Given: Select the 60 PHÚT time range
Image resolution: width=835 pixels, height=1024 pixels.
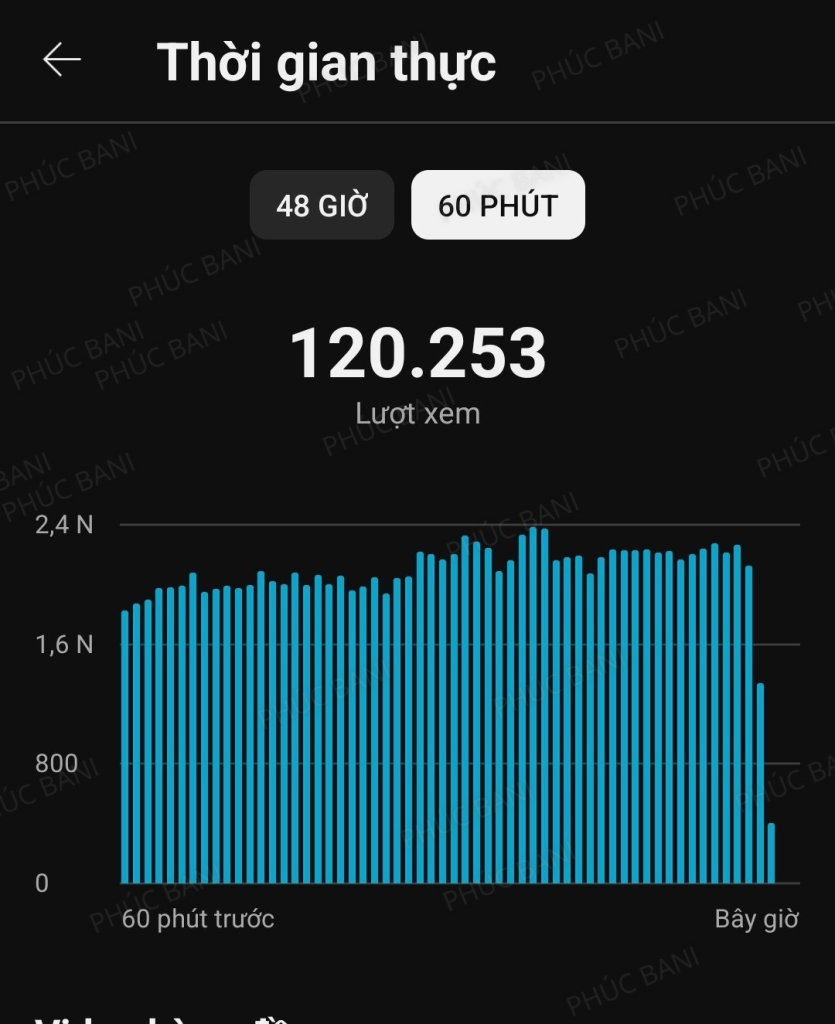Looking at the screenshot, I should pyautogui.click(x=498, y=206).
